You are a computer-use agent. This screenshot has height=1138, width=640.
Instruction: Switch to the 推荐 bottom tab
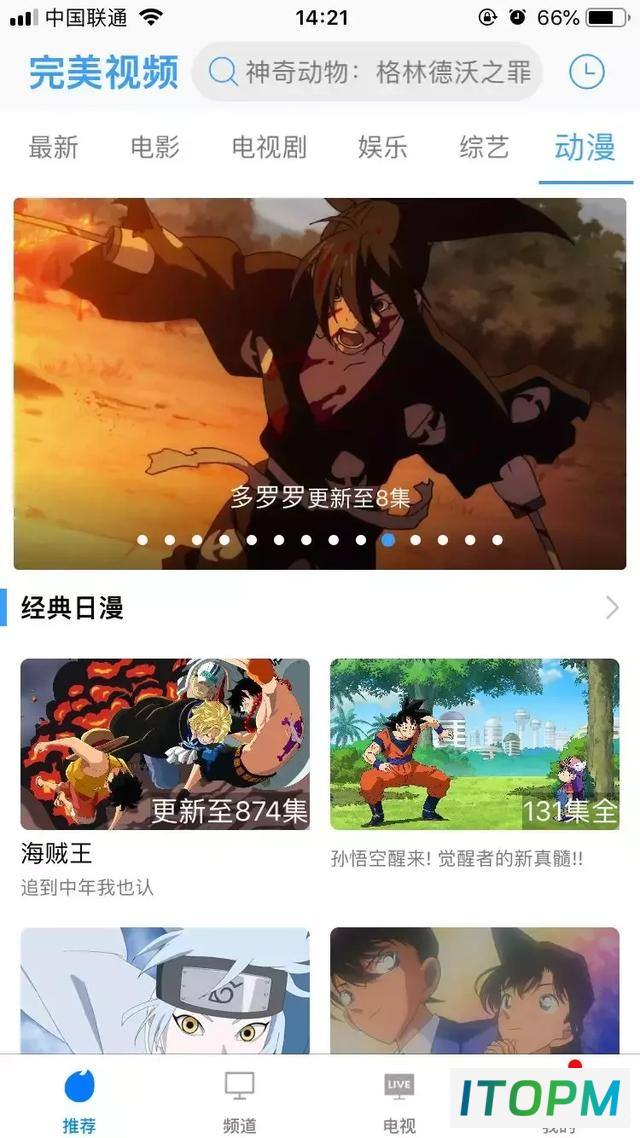[x=79, y=1102]
